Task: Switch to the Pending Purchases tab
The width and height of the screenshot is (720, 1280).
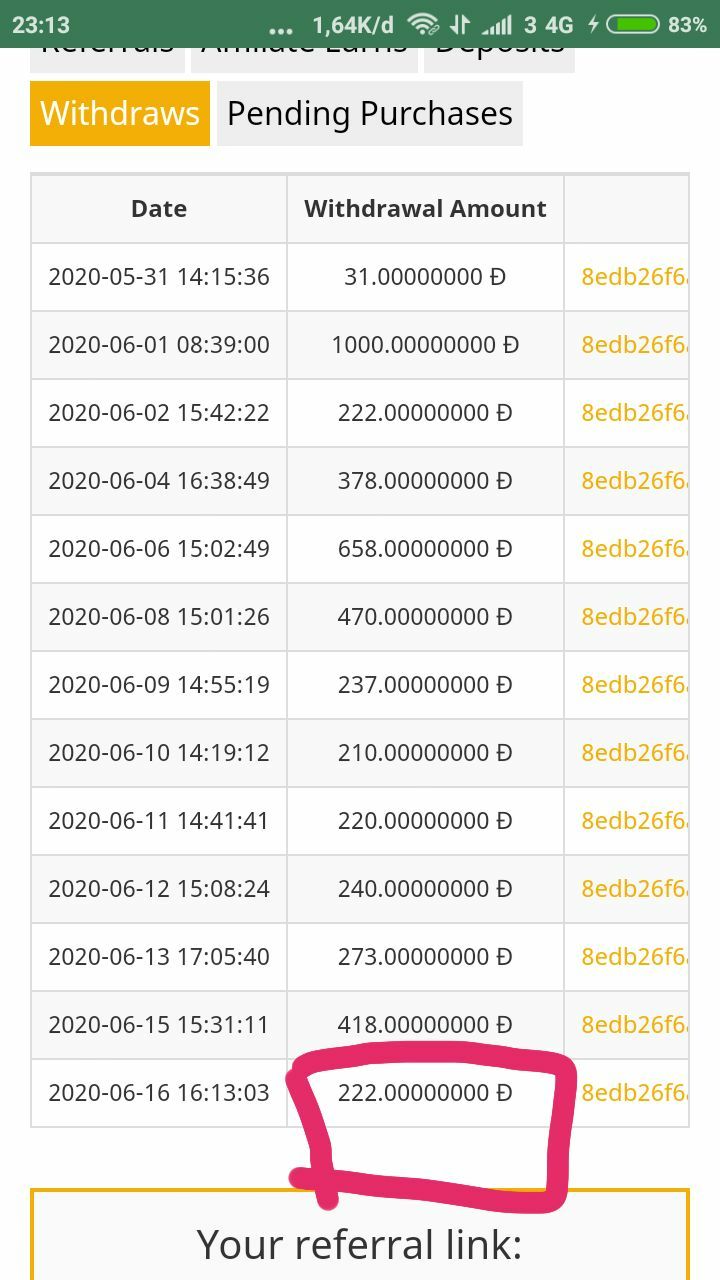Action: coord(369,113)
